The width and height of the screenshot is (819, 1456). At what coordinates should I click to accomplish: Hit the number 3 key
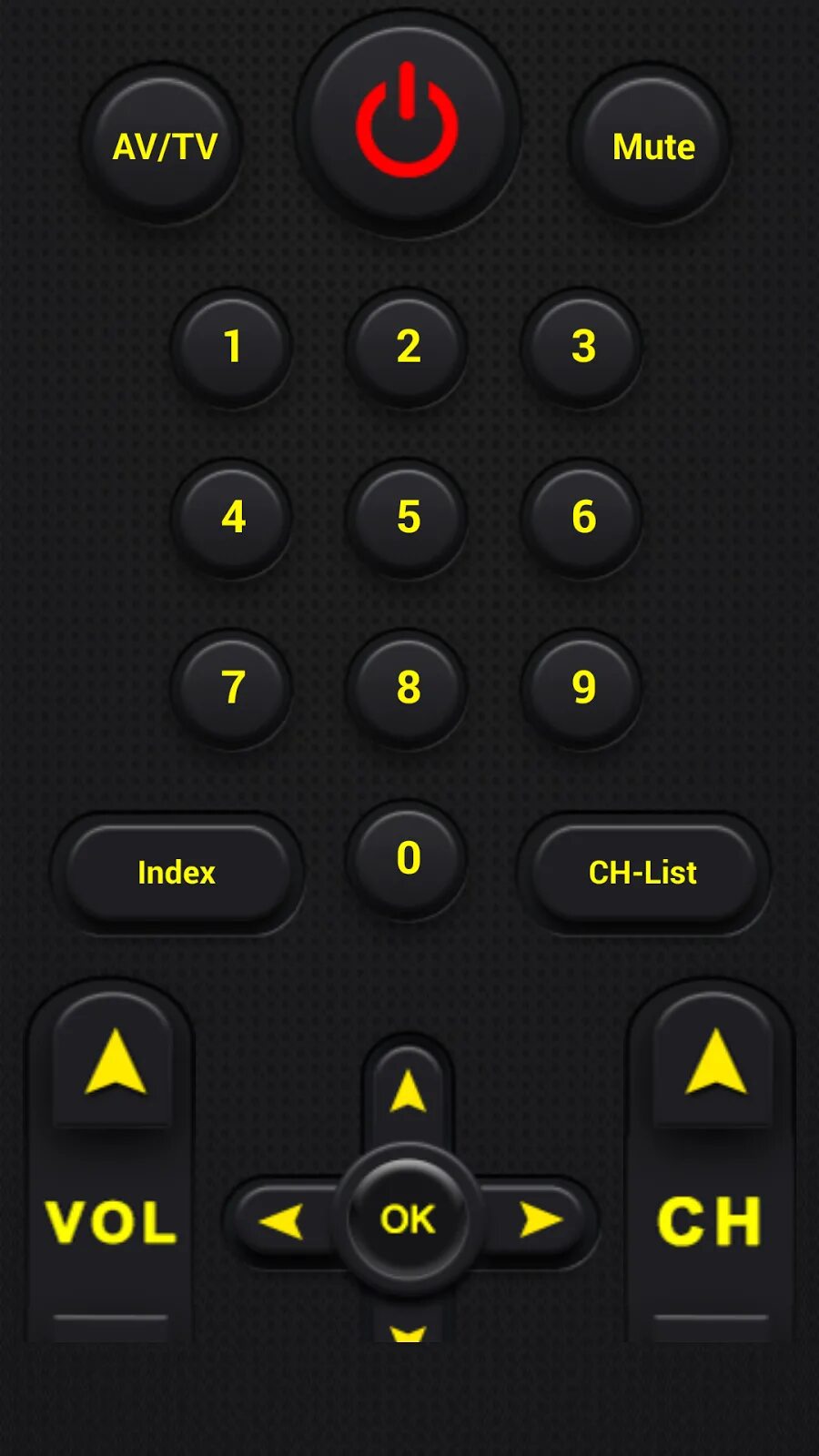pos(582,346)
